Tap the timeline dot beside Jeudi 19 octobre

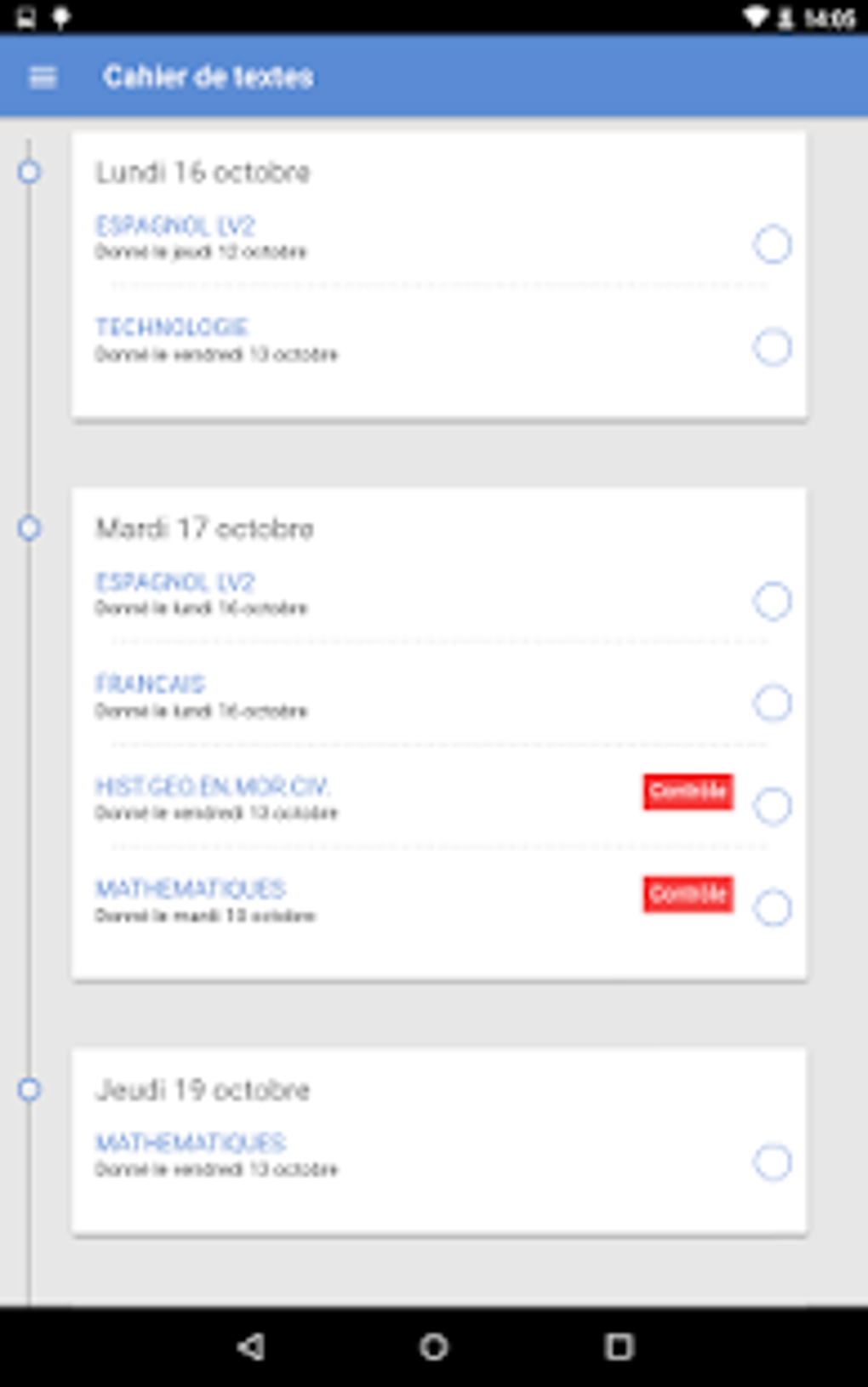pyautogui.click(x=29, y=1087)
